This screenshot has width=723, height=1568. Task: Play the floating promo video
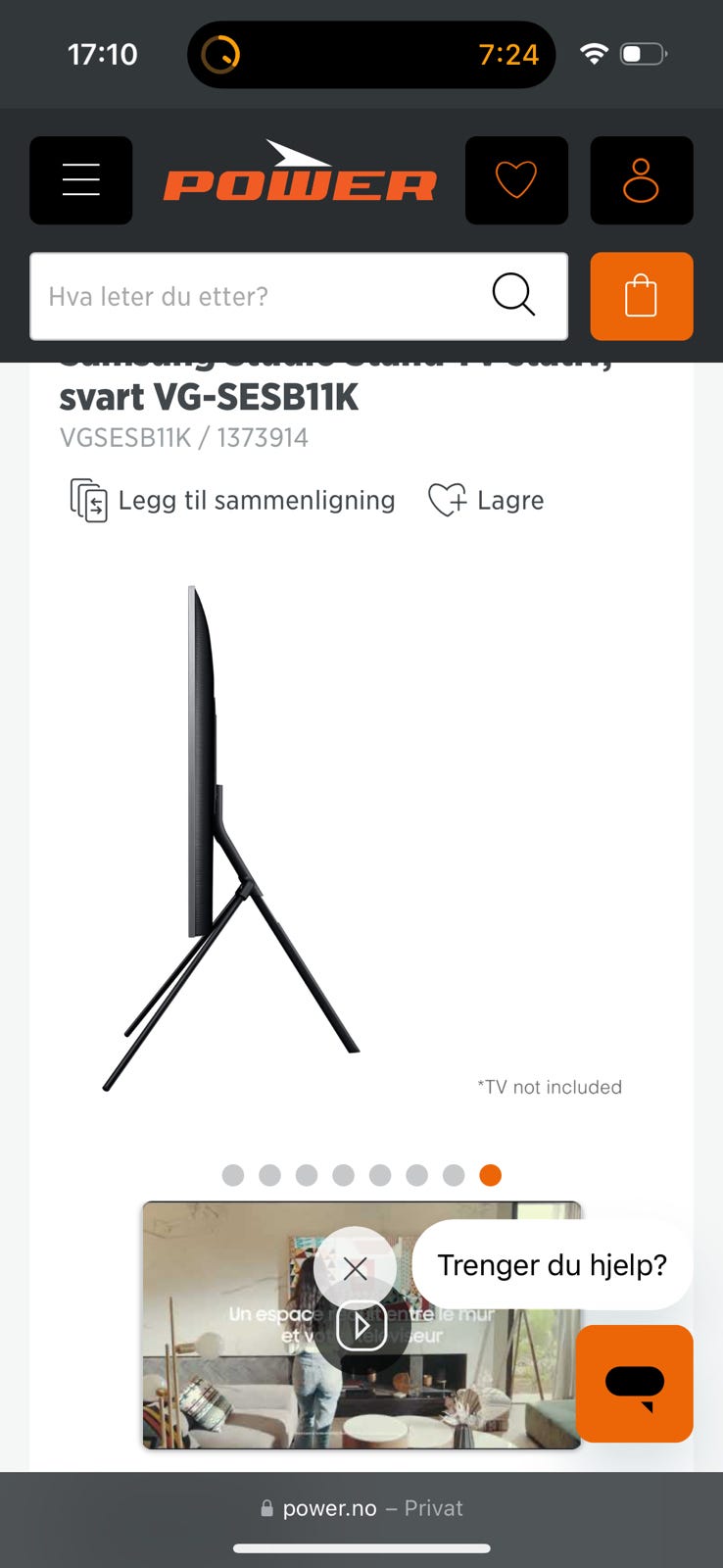coord(361,1327)
